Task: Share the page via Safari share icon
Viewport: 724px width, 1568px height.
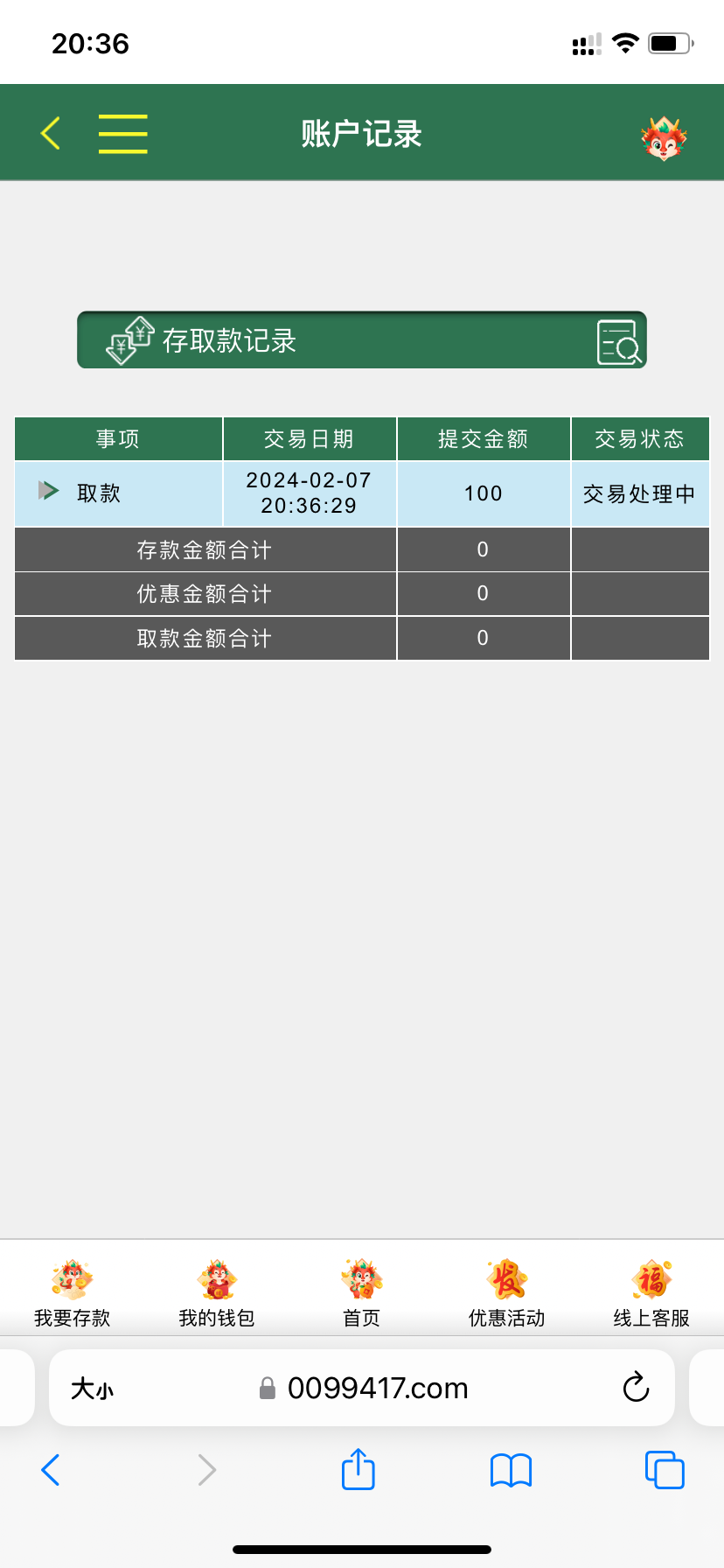Action: [x=358, y=1469]
